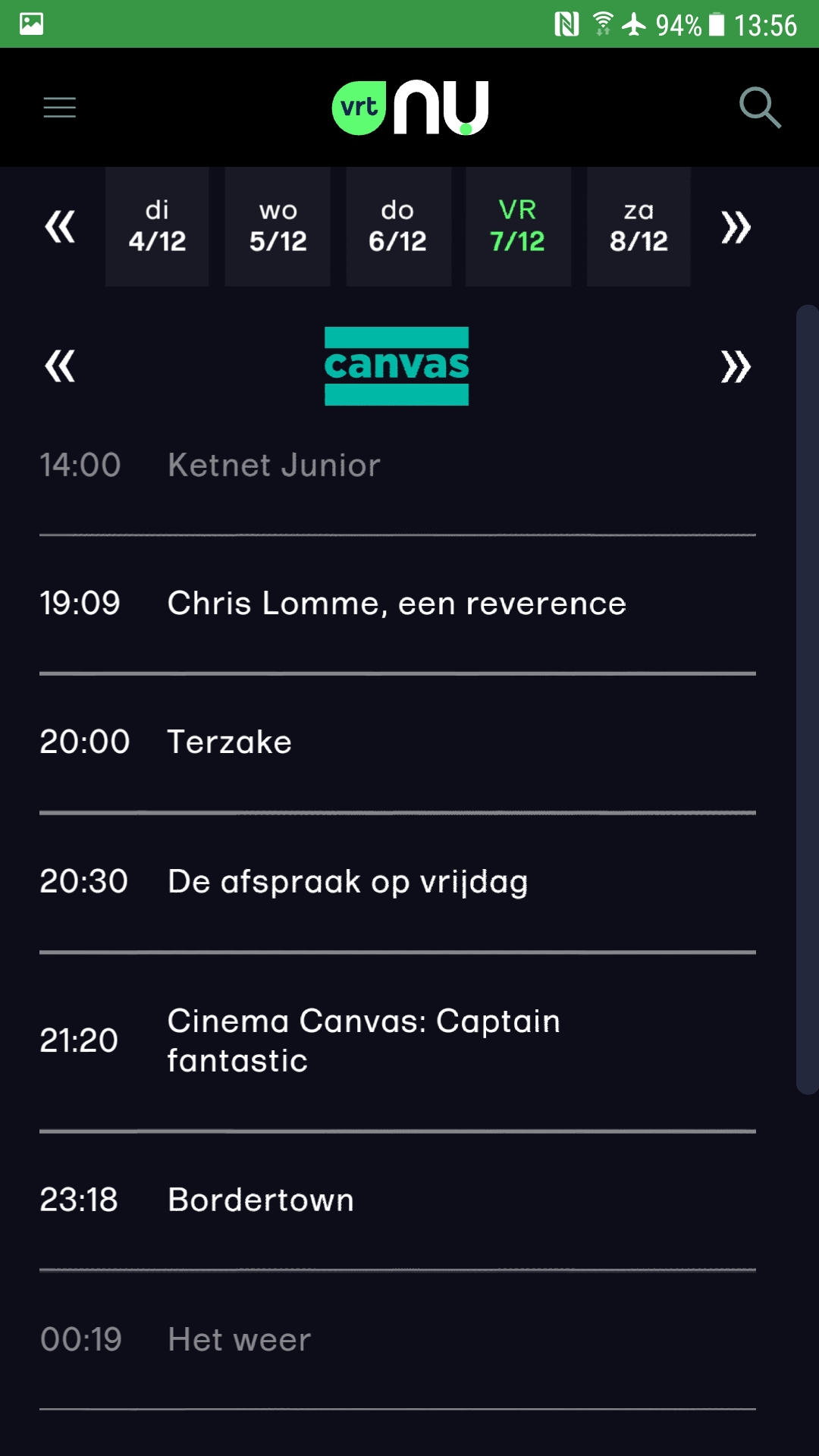Screen dimensions: 819x1456
Task: Open De afspraak op vrijdag
Action: 347,881
